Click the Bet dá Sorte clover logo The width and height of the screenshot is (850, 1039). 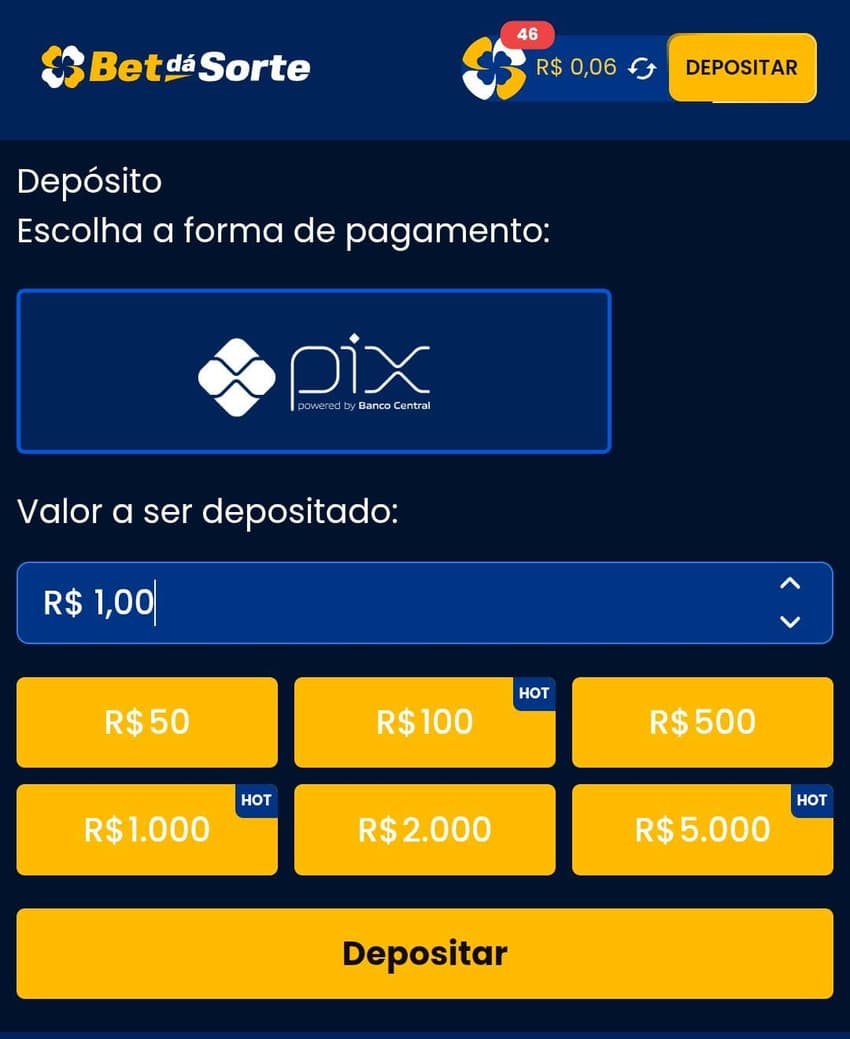pos(63,67)
